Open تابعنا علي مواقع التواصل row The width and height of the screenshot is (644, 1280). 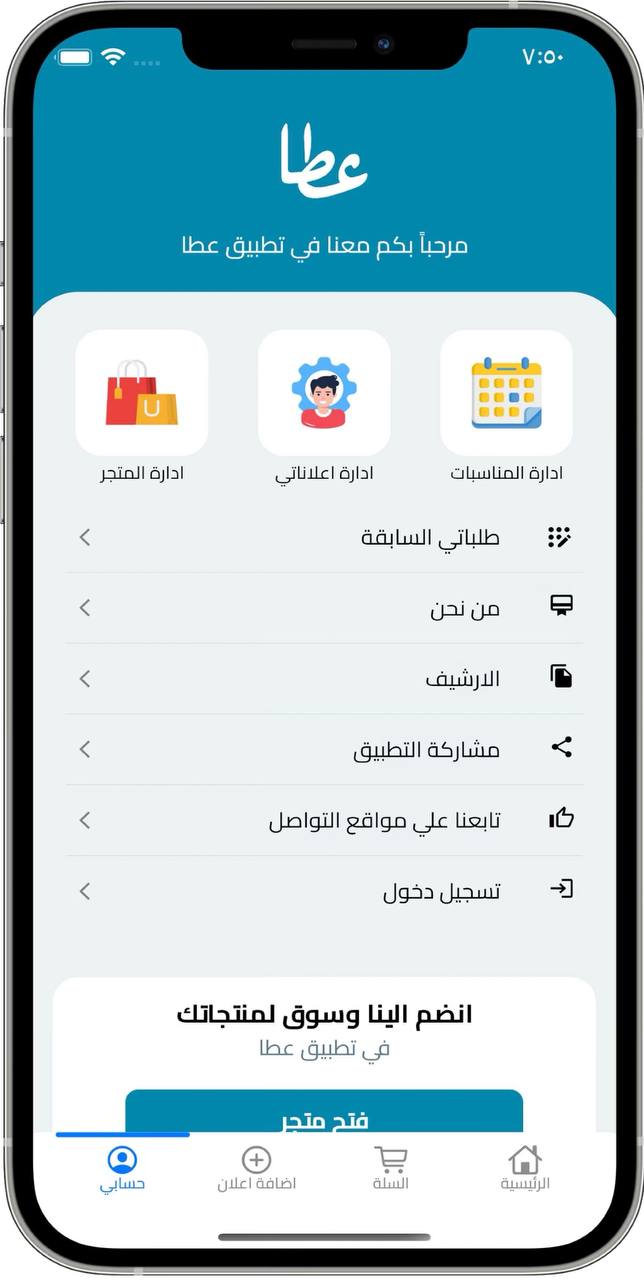point(324,820)
